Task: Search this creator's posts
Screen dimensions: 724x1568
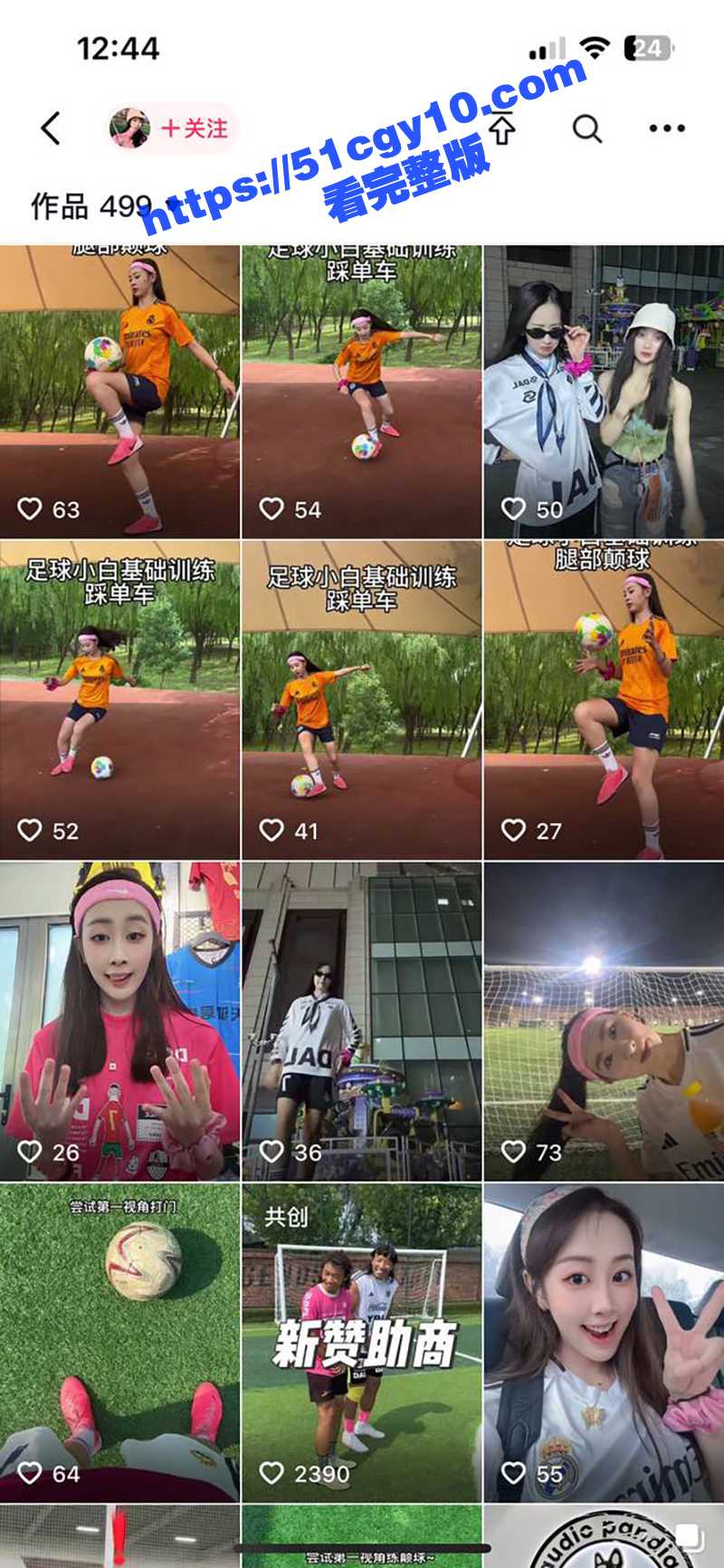Action: 586,128
